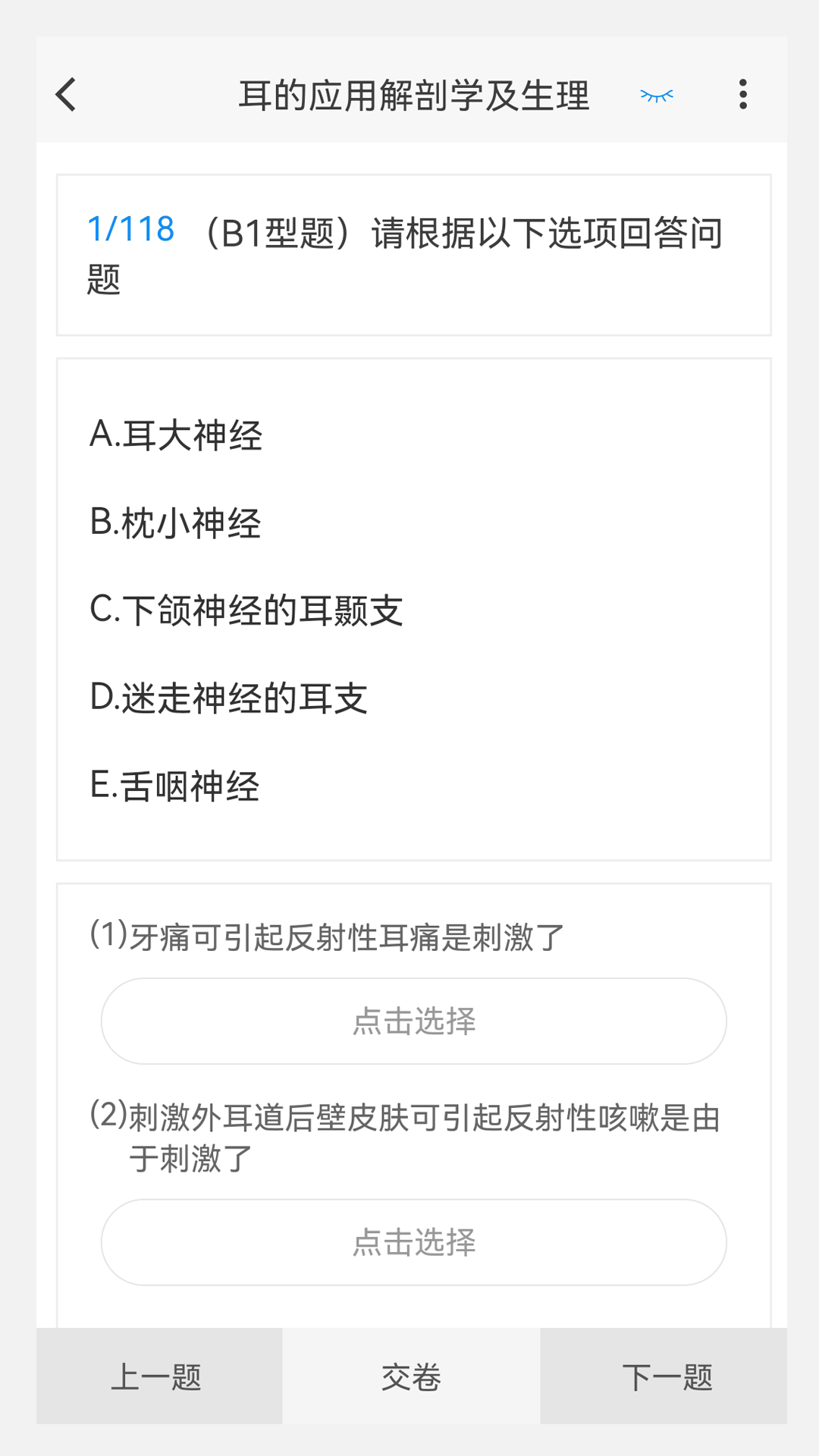The width and height of the screenshot is (819, 1456).
Task: Tap 上一题 in the bottom bar
Action: (159, 1378)
